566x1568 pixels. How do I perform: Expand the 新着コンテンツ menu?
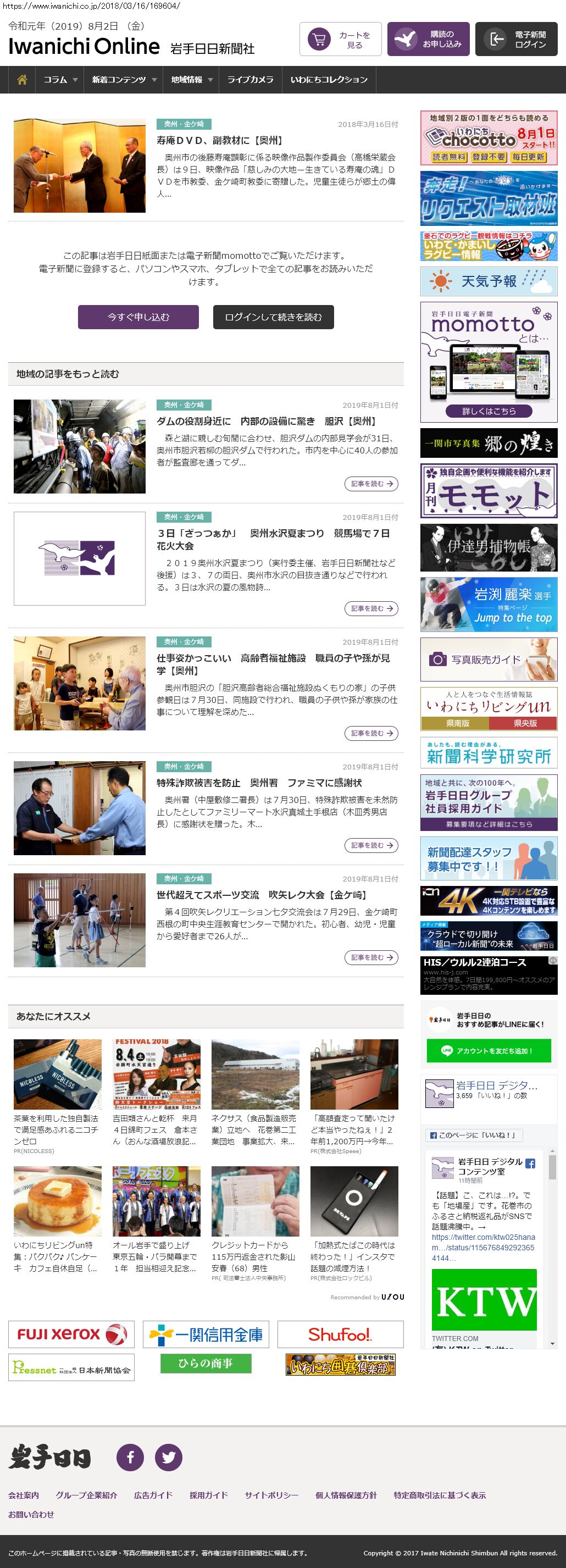124,80
